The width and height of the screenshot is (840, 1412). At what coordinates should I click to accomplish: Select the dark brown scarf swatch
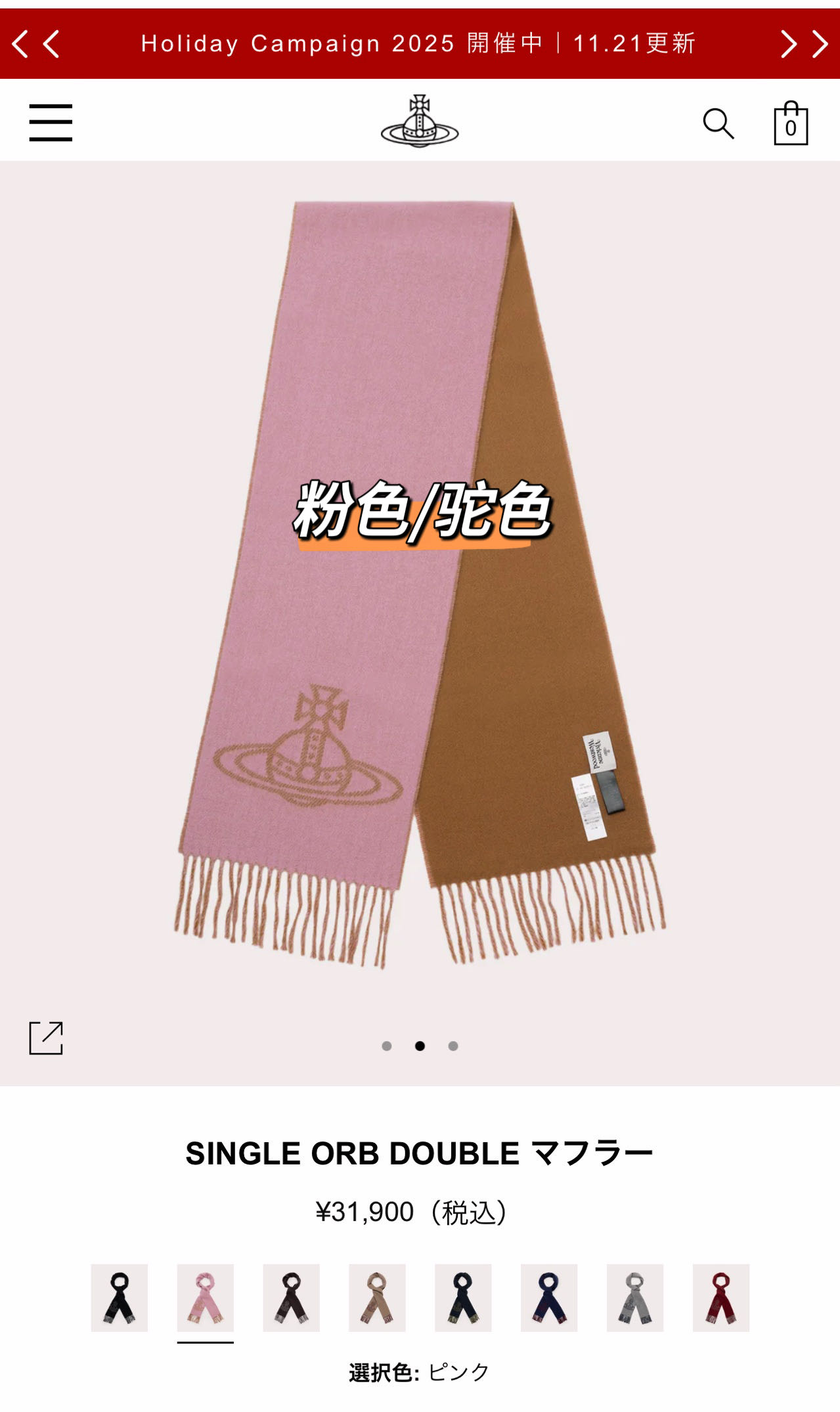pyautogui.click(x=292, y=1298)
